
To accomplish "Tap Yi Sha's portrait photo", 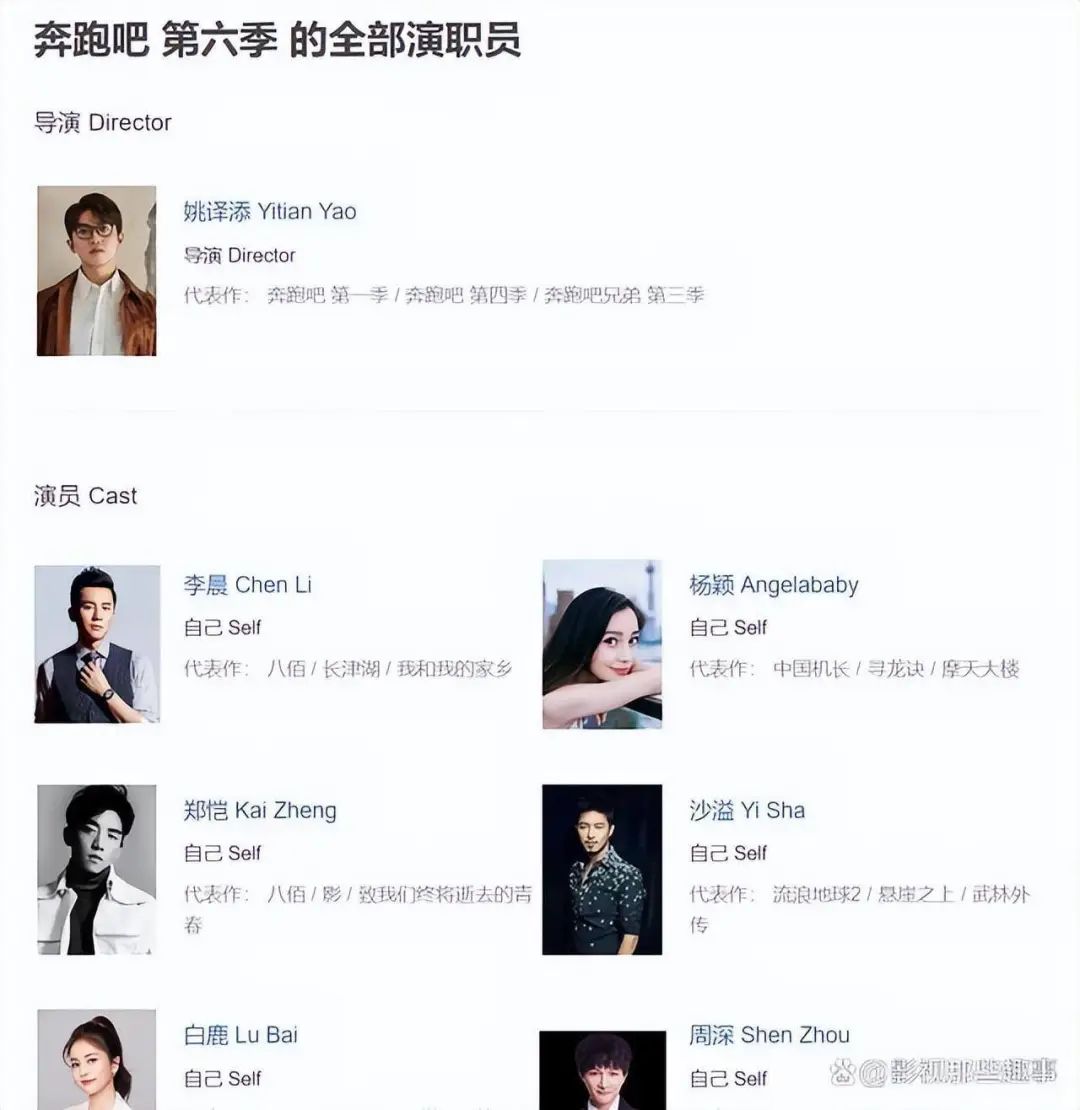I will pyautogui.click(x=602, y=869).
